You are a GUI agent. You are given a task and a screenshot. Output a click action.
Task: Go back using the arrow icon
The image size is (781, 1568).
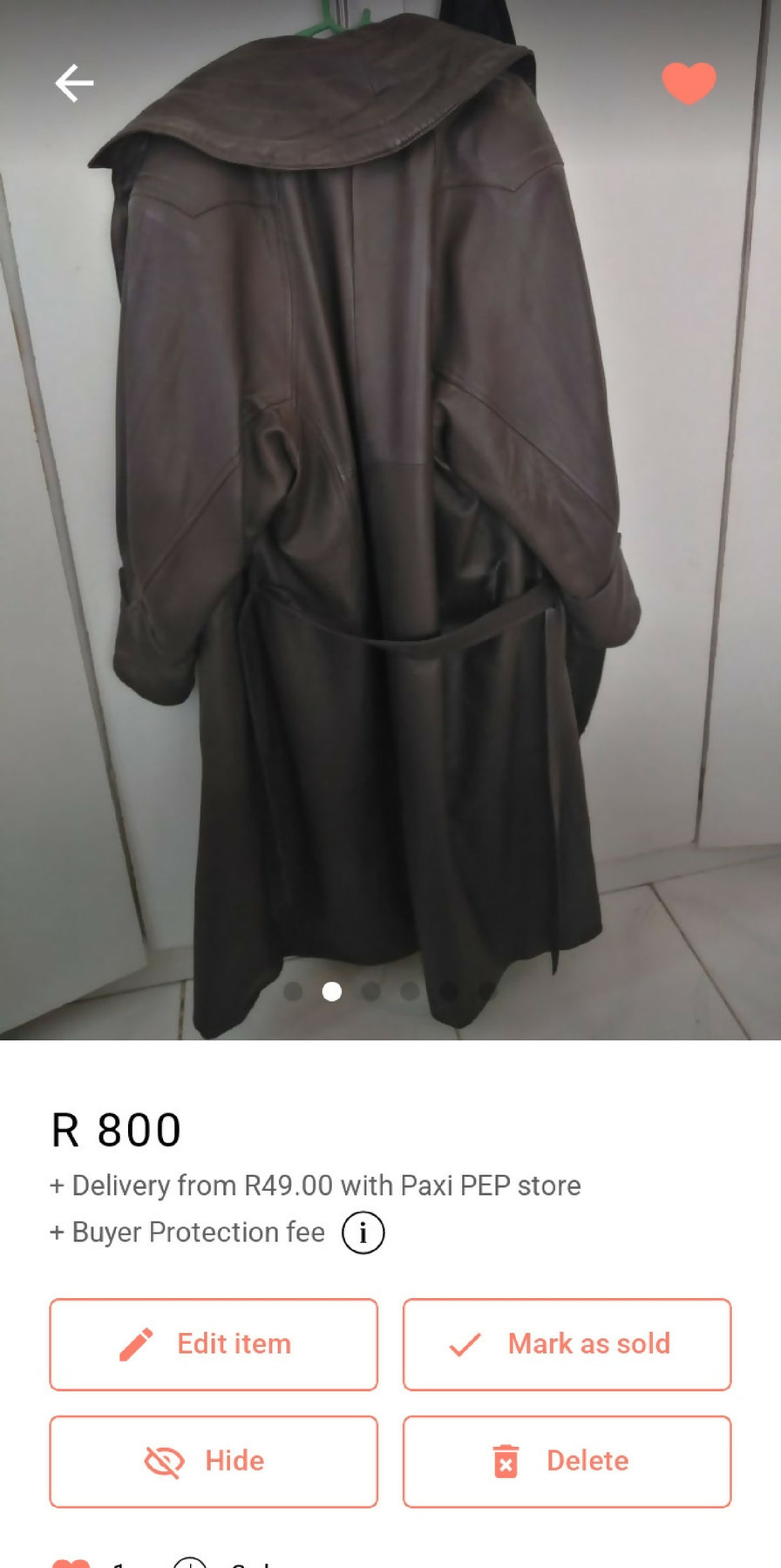coord(74,84)
